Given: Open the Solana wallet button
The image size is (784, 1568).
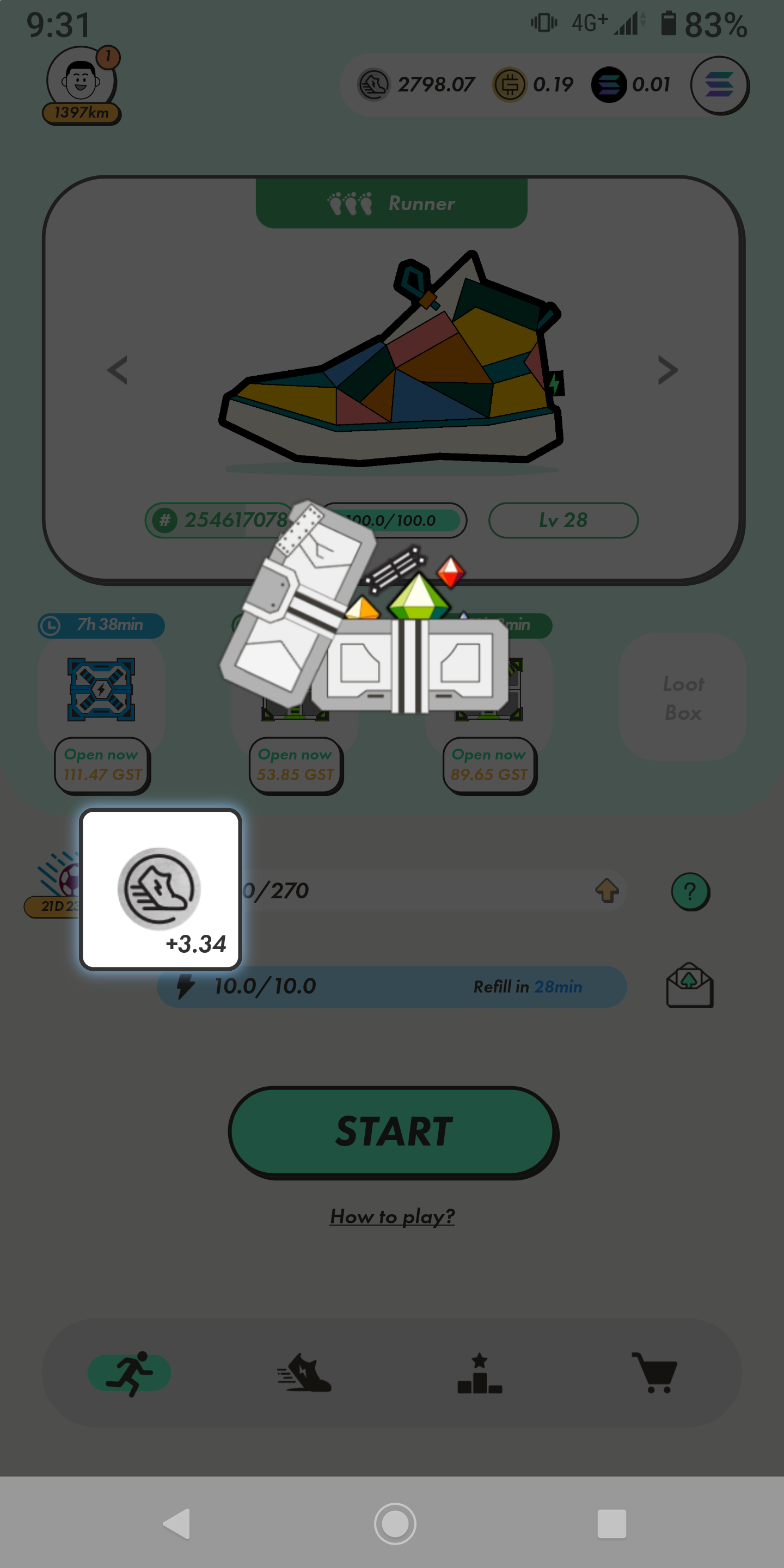Looking at the screenshot, I should tap(719, 84).
